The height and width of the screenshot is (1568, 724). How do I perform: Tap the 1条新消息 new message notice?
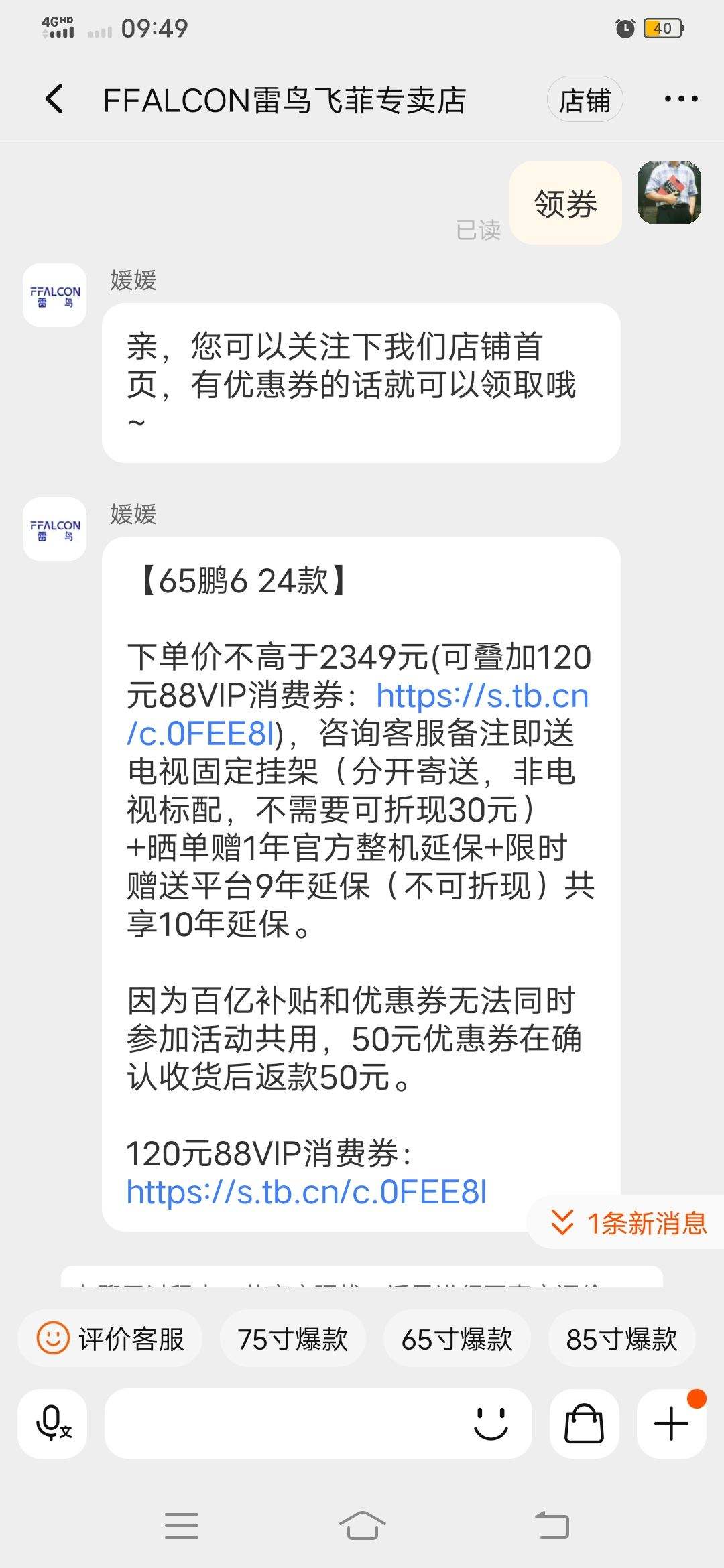[x=629, y=1222]
